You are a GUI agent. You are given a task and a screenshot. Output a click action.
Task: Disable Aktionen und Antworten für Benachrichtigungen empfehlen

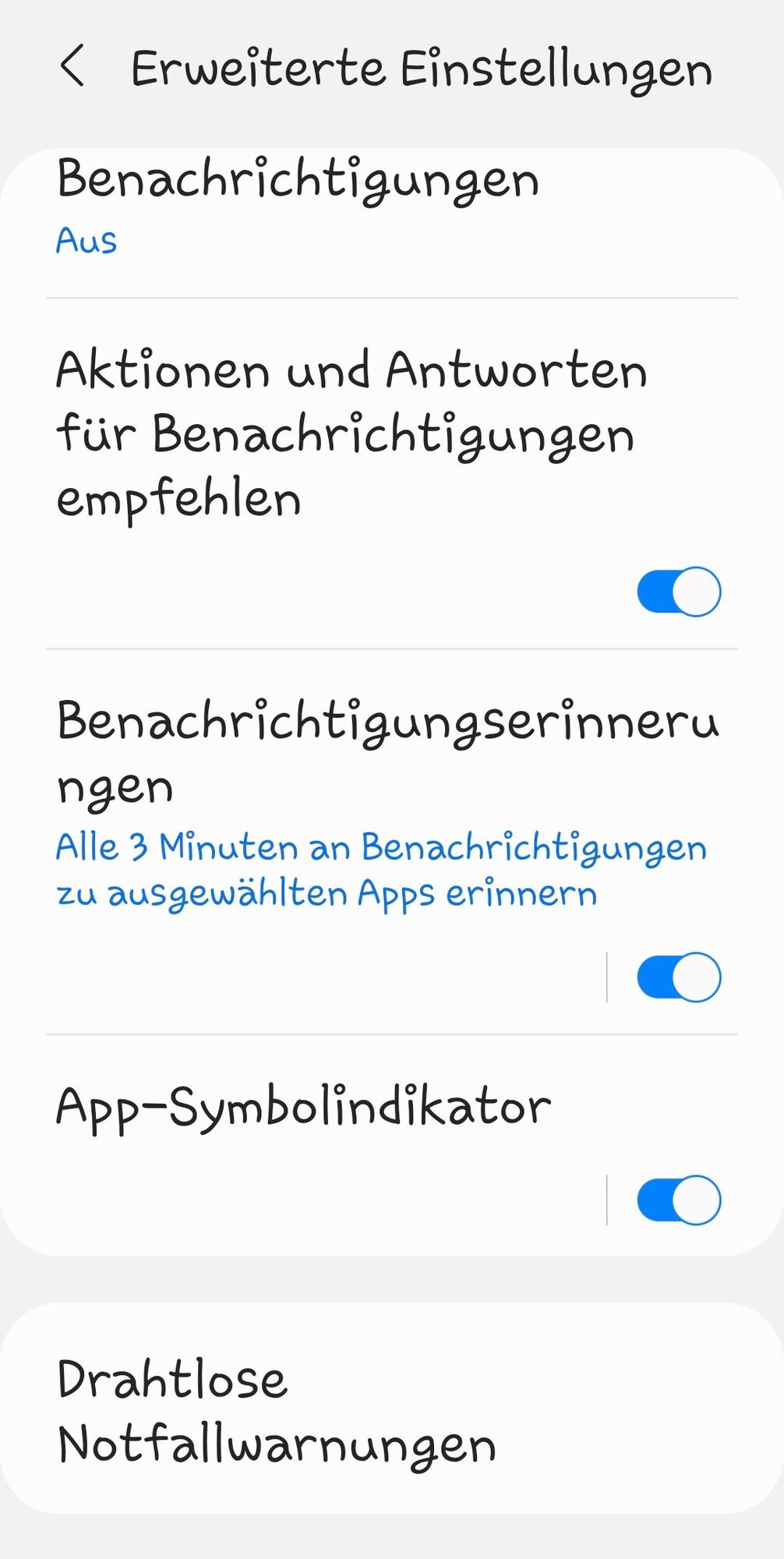click(678, 592)
